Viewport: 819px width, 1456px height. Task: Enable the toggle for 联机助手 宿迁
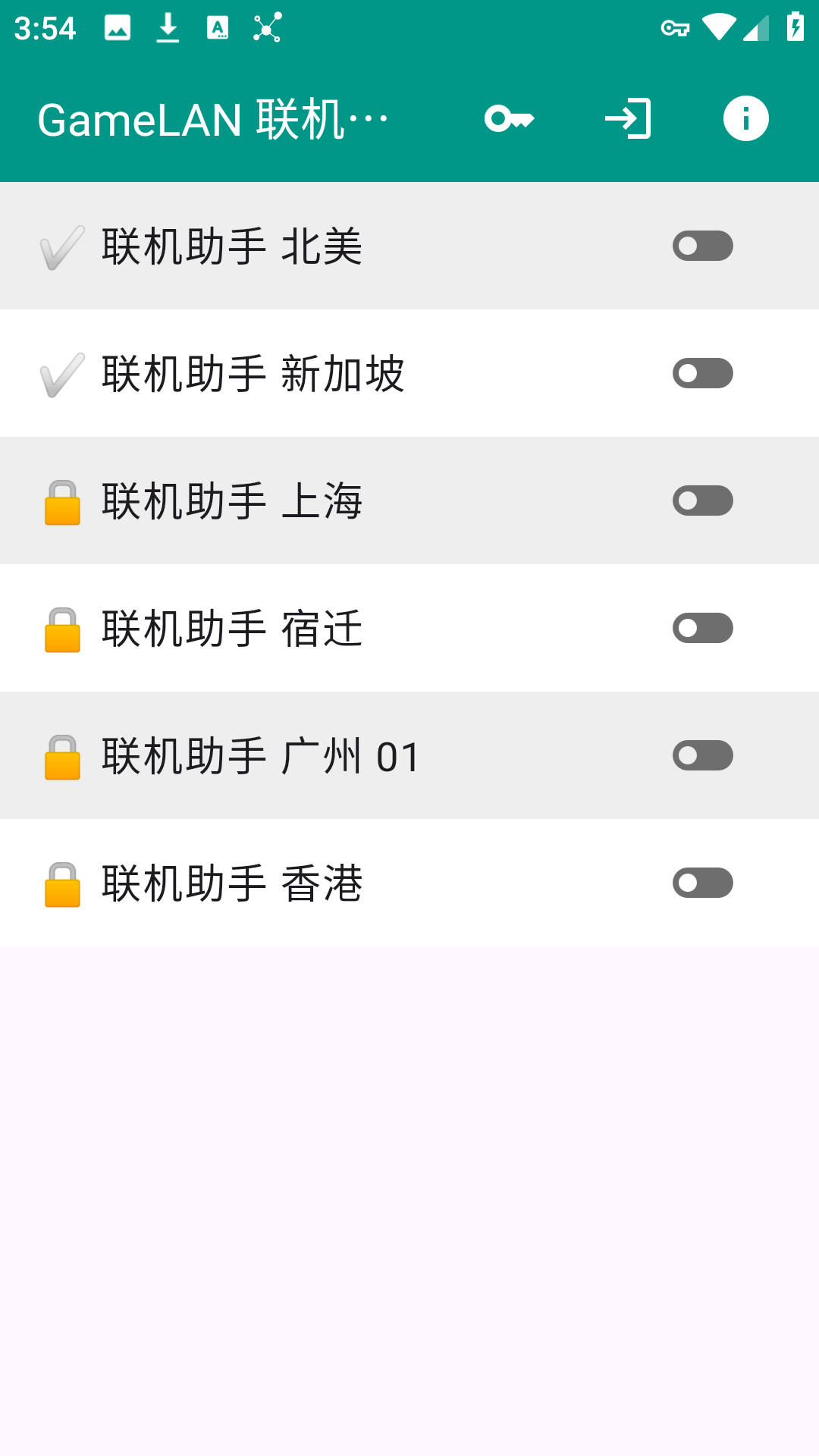(701, 628)
